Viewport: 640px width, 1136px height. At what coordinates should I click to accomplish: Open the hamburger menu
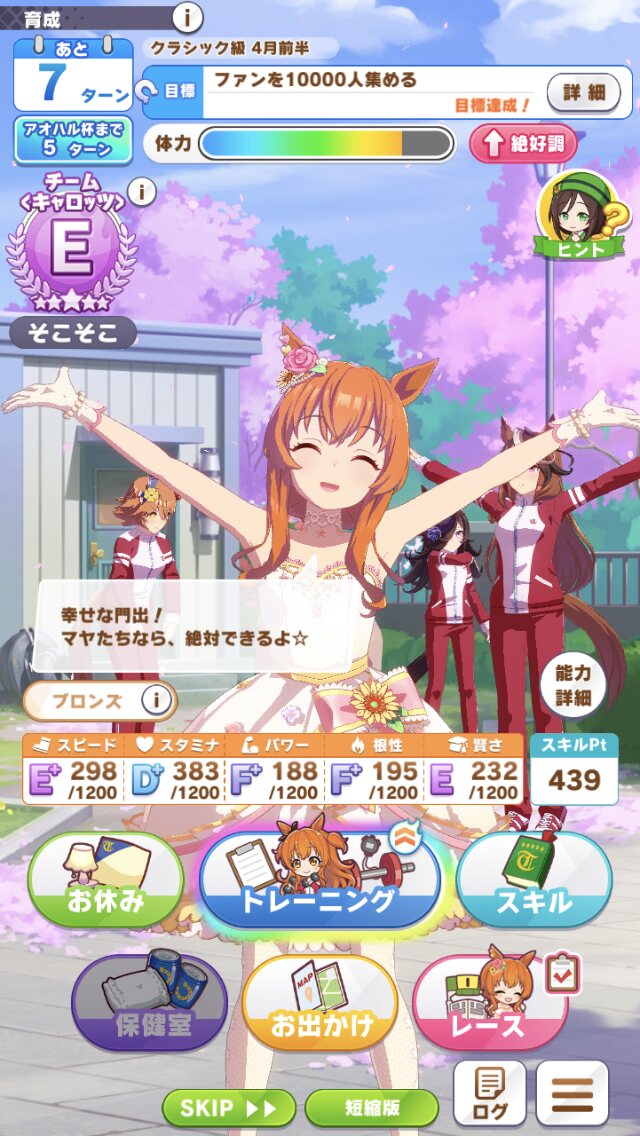pyautogui.click(x=572, y=1093)
